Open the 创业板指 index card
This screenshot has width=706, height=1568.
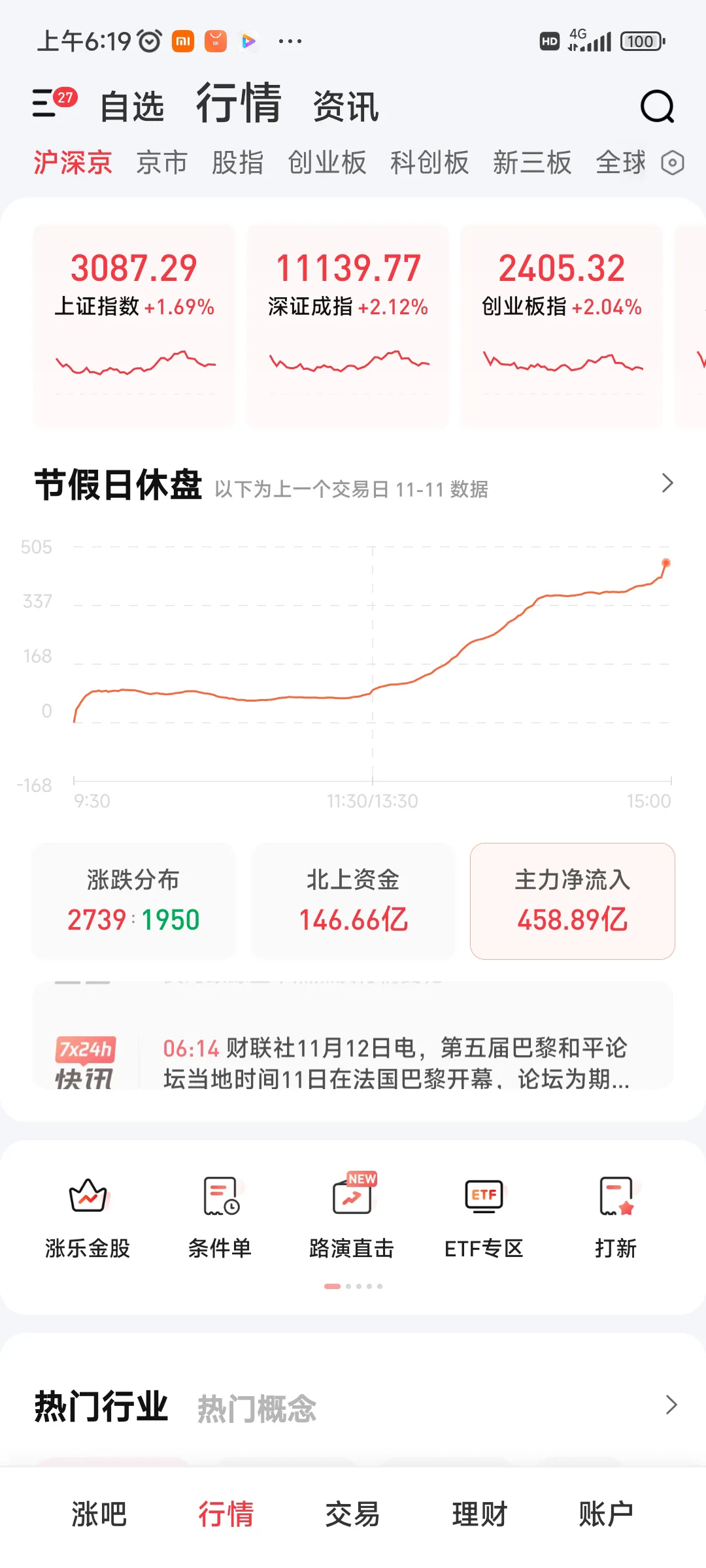pos(562,326)
